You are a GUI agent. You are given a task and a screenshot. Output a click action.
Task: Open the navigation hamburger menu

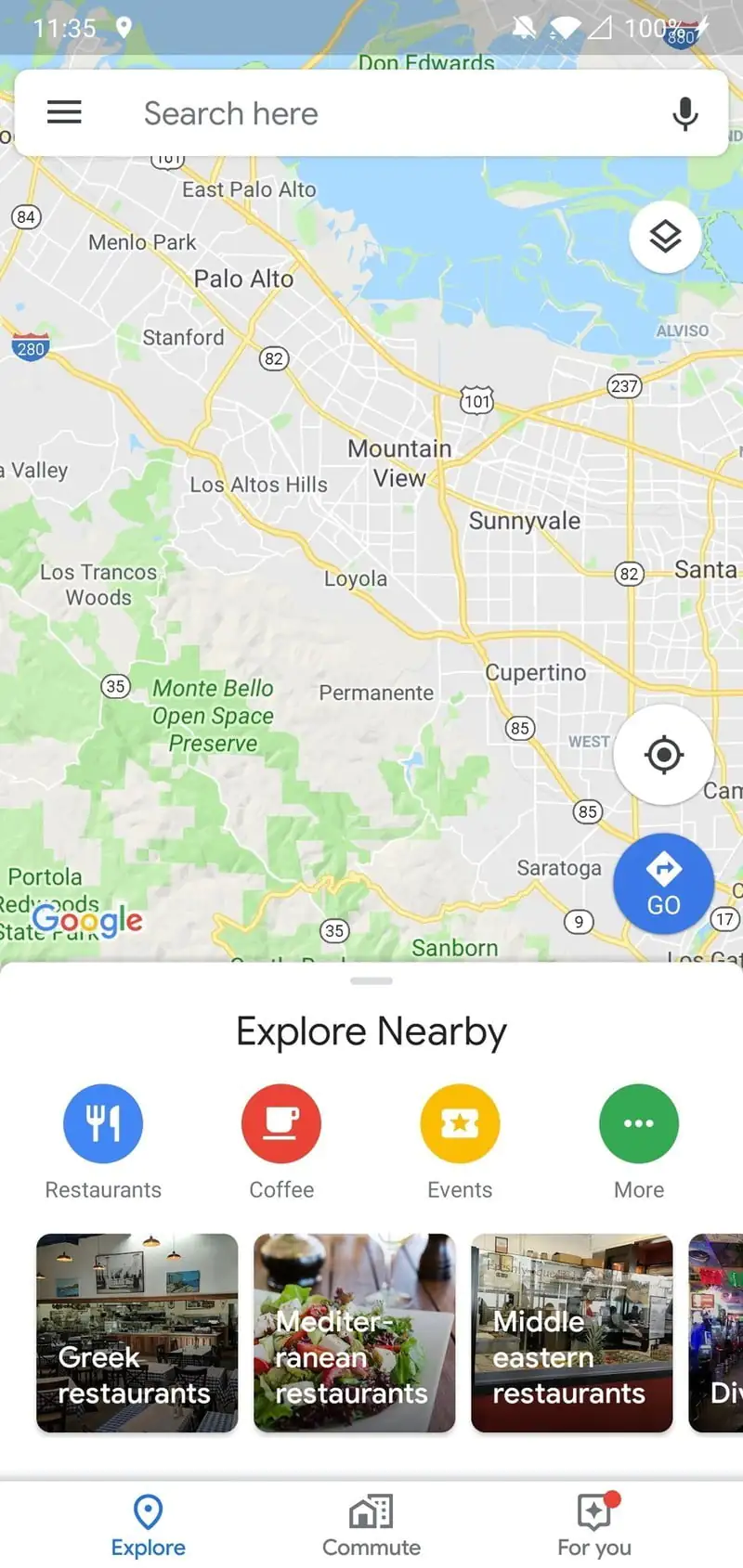[63, 112]
